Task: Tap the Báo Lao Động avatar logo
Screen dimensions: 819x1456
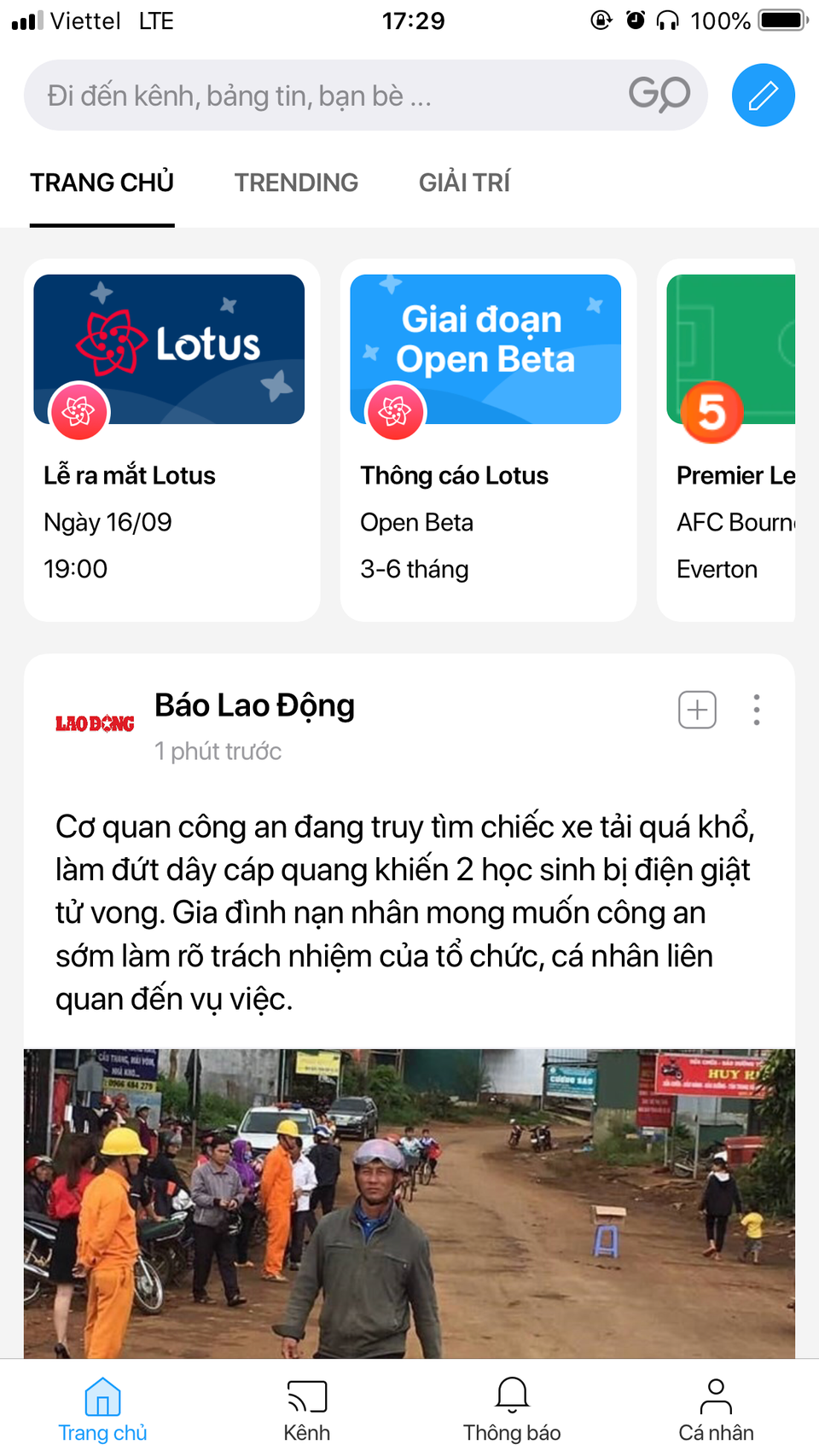Action: 94,722
